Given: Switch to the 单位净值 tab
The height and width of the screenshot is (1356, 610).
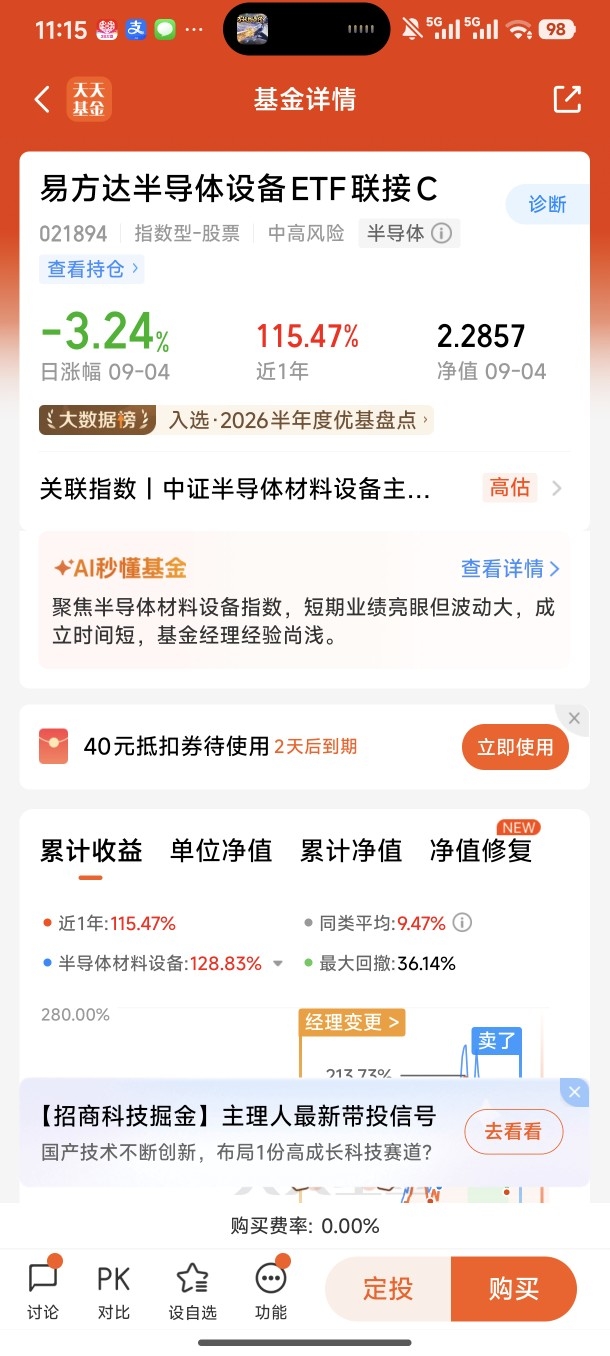Looking at the screenshot, I should pyautogui.click(x=221, y=851).
